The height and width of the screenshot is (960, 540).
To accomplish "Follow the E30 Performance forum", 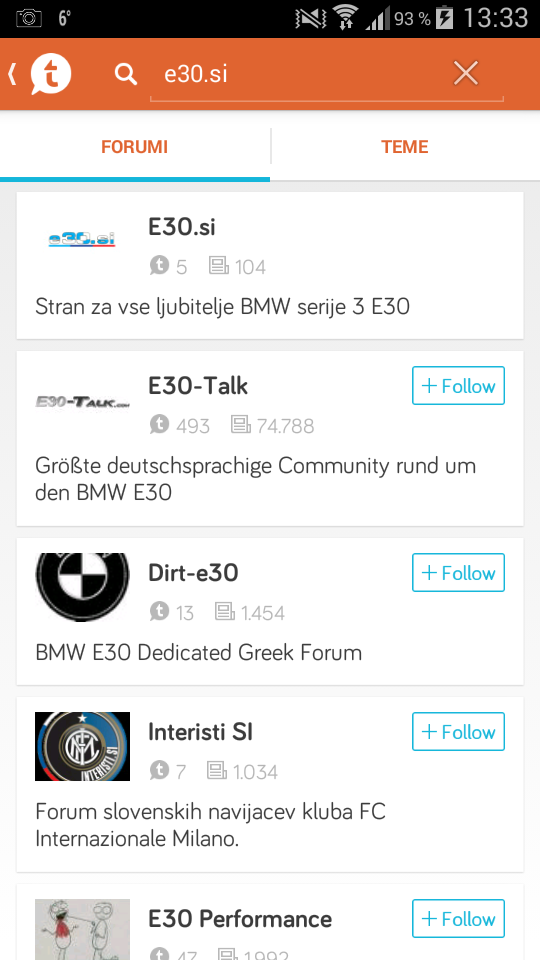I will point(459,918).
